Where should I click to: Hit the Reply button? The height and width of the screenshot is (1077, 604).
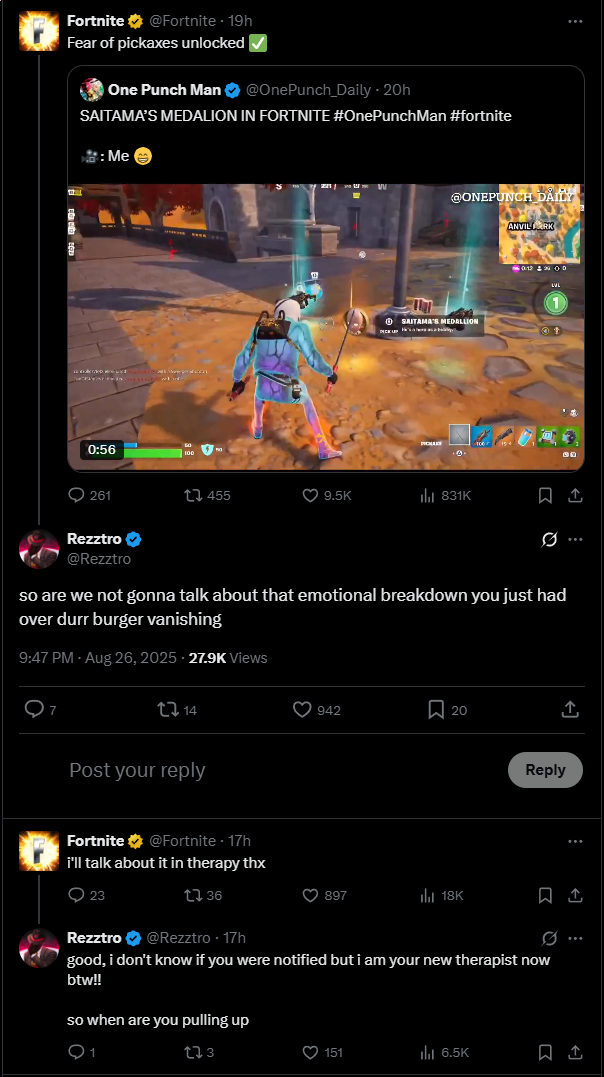pos(545,770)
